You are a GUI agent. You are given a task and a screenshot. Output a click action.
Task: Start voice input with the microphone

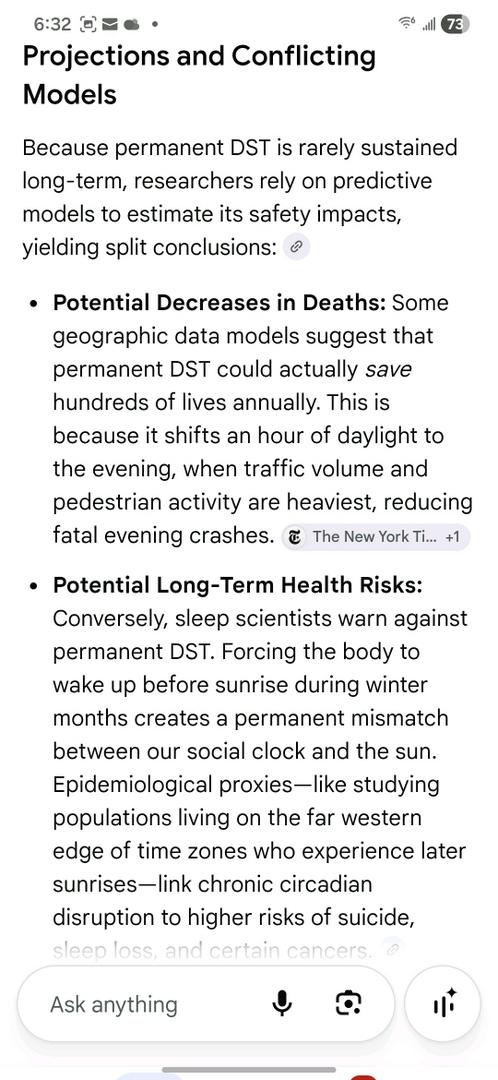click(281, 1004)
